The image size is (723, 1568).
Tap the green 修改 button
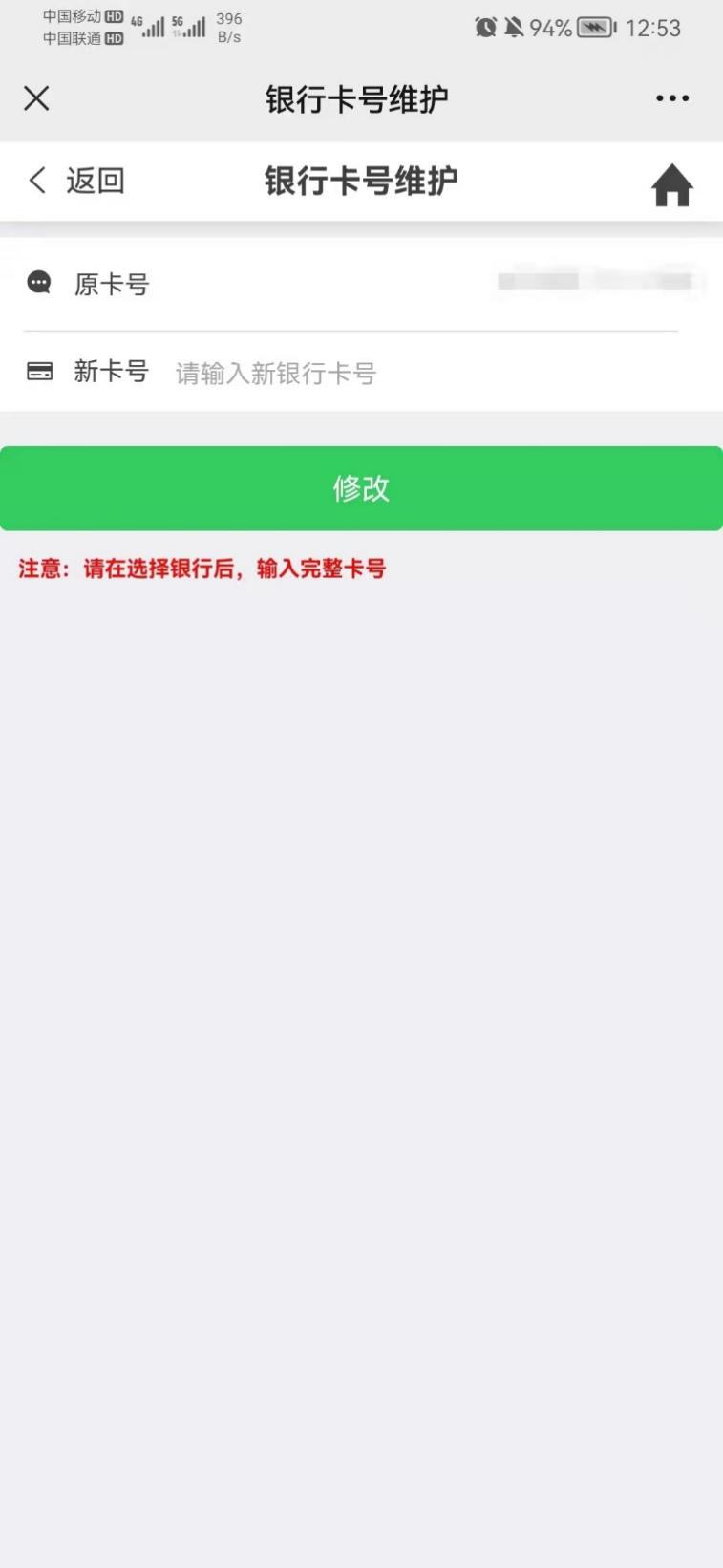(x=361, y=488)
